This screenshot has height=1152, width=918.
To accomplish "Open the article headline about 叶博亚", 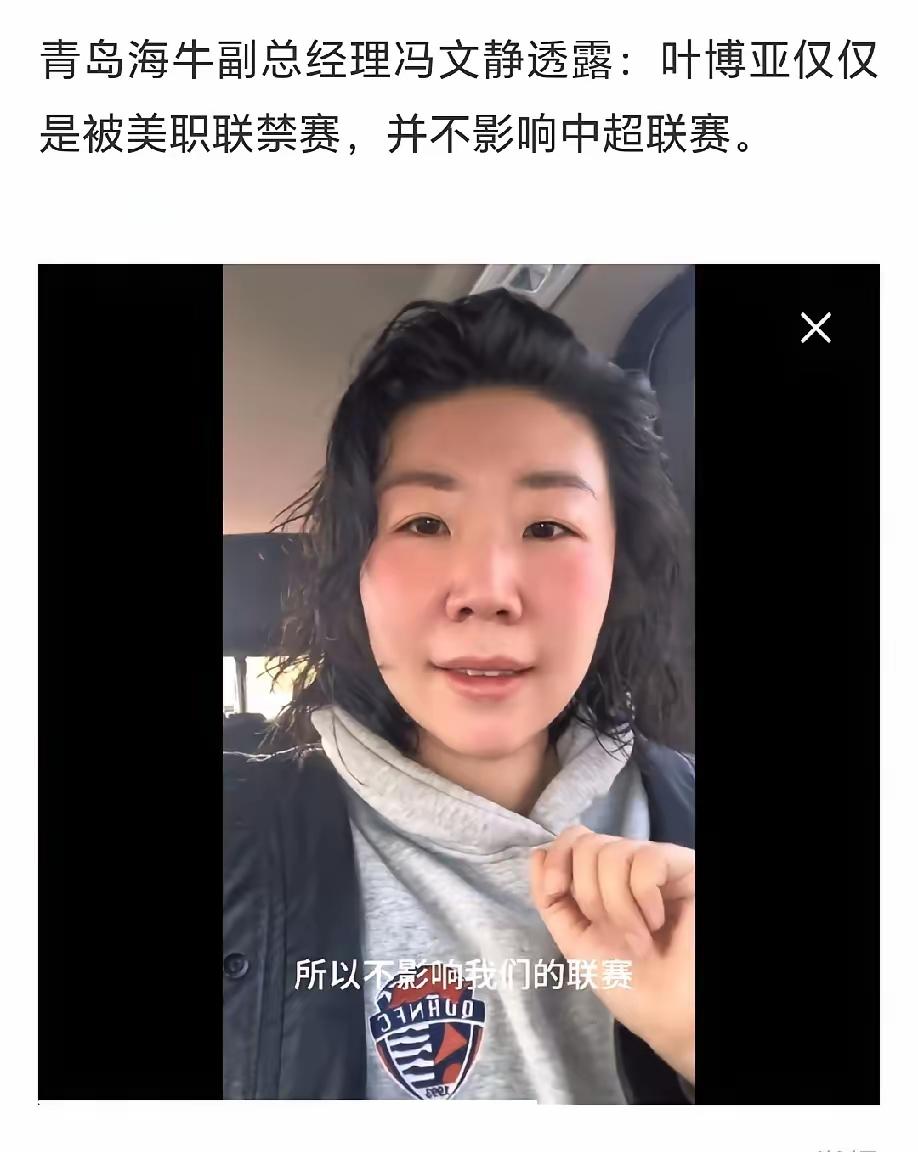I will (458, 97).
